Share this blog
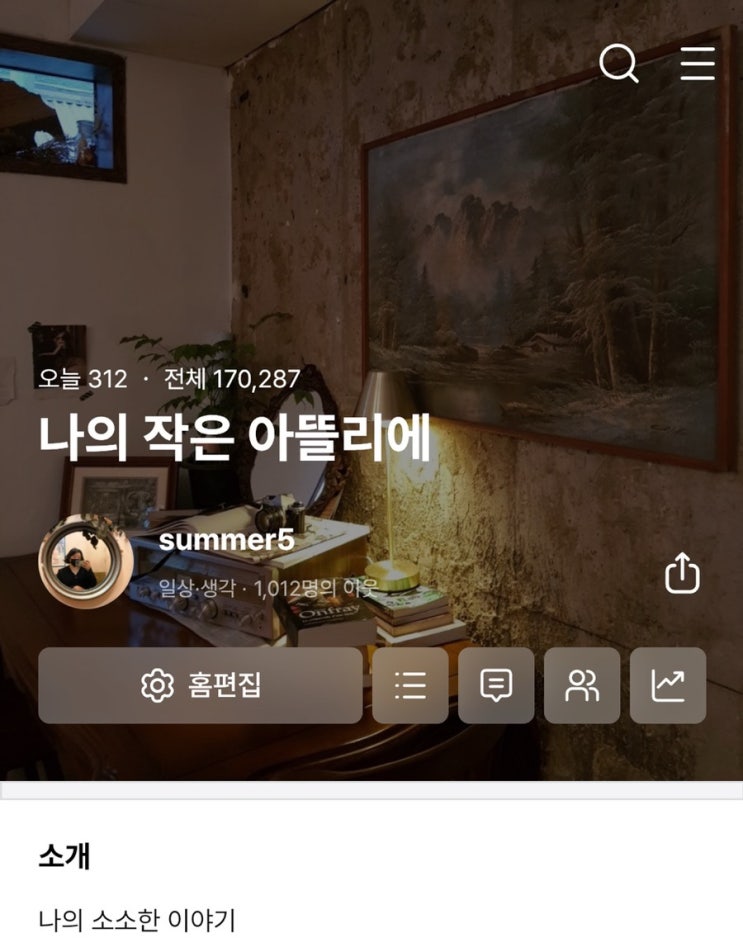743x952 pixels. click(x=682, y=574)
